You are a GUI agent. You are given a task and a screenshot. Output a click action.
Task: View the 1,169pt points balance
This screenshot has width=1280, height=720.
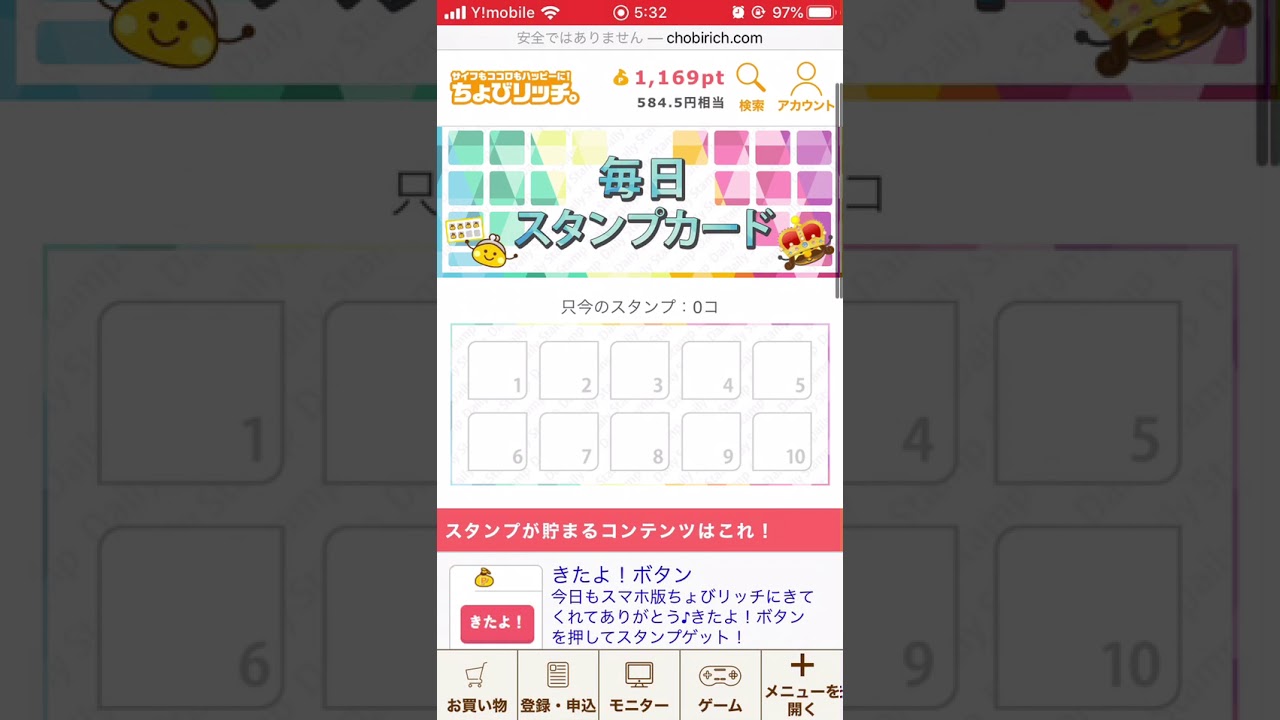(x=668, y=78)
